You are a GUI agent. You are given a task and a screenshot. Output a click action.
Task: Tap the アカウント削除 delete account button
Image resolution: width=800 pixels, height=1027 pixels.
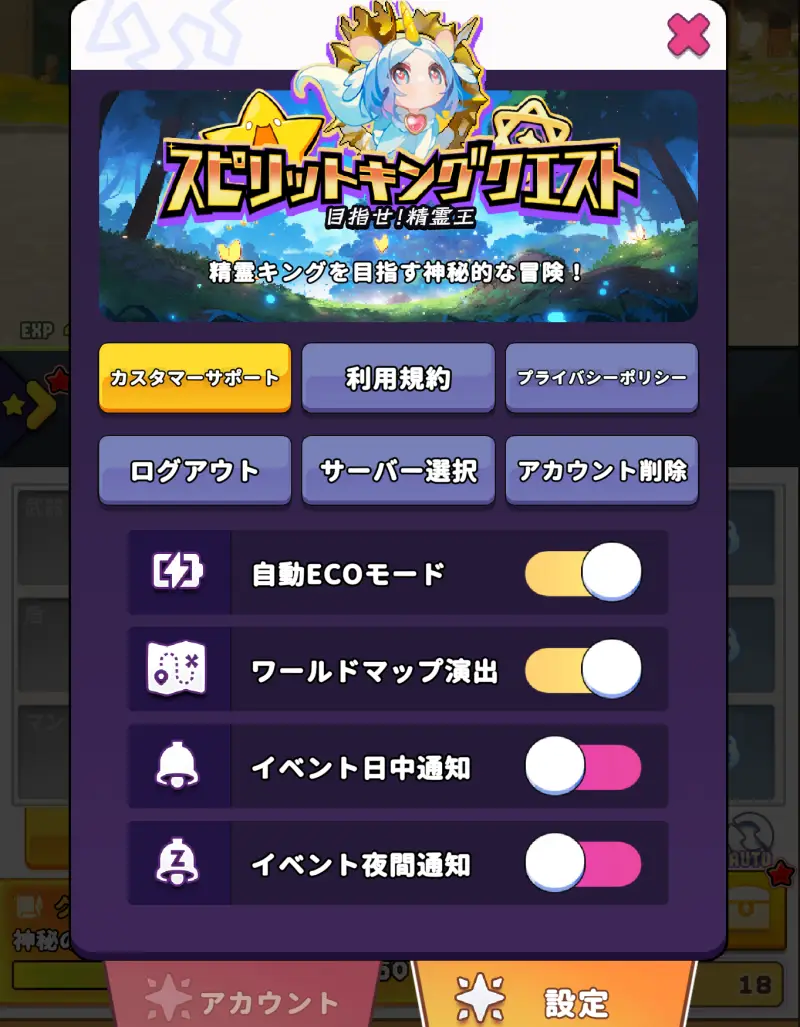tap(601, 470)
